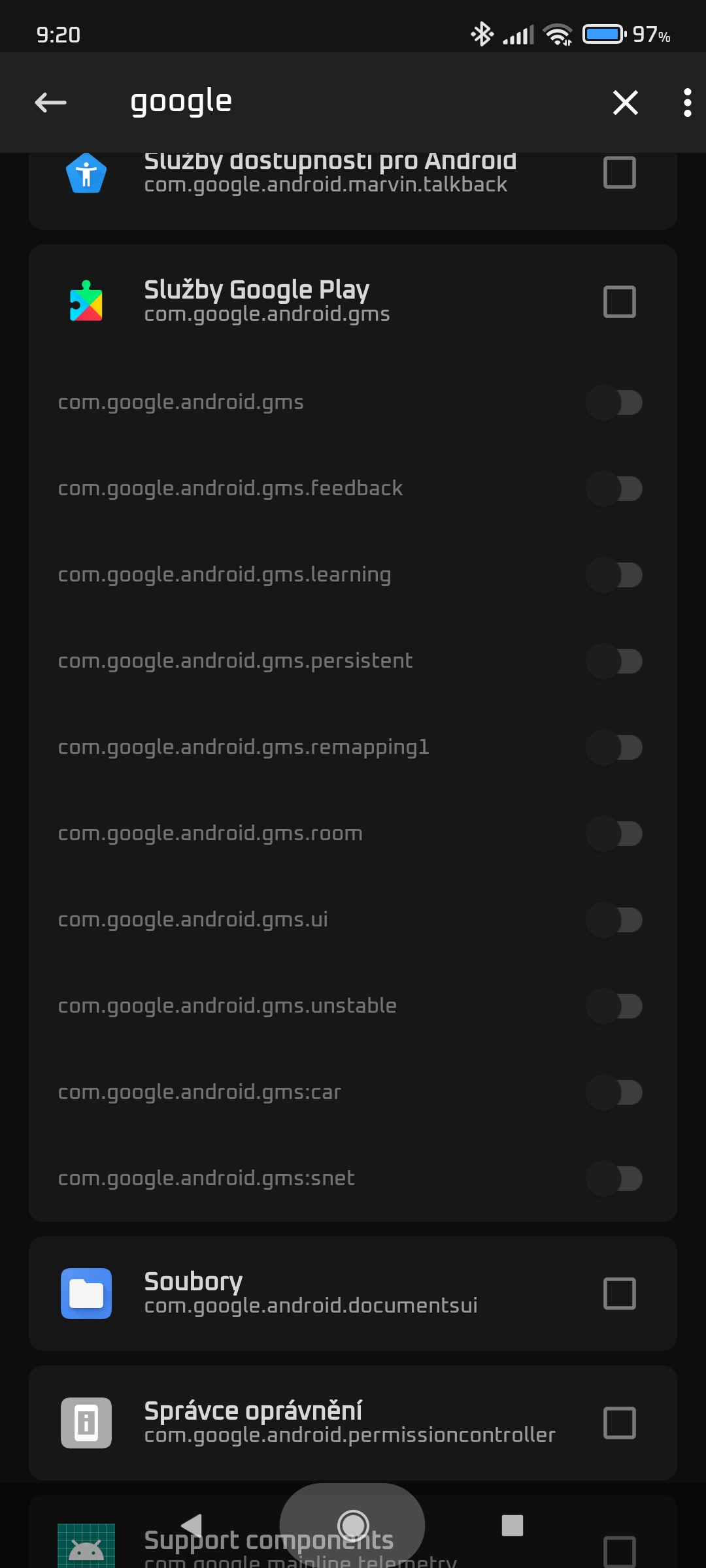
Task: Tick the talkback app checkbox
Action: (619, 172)
